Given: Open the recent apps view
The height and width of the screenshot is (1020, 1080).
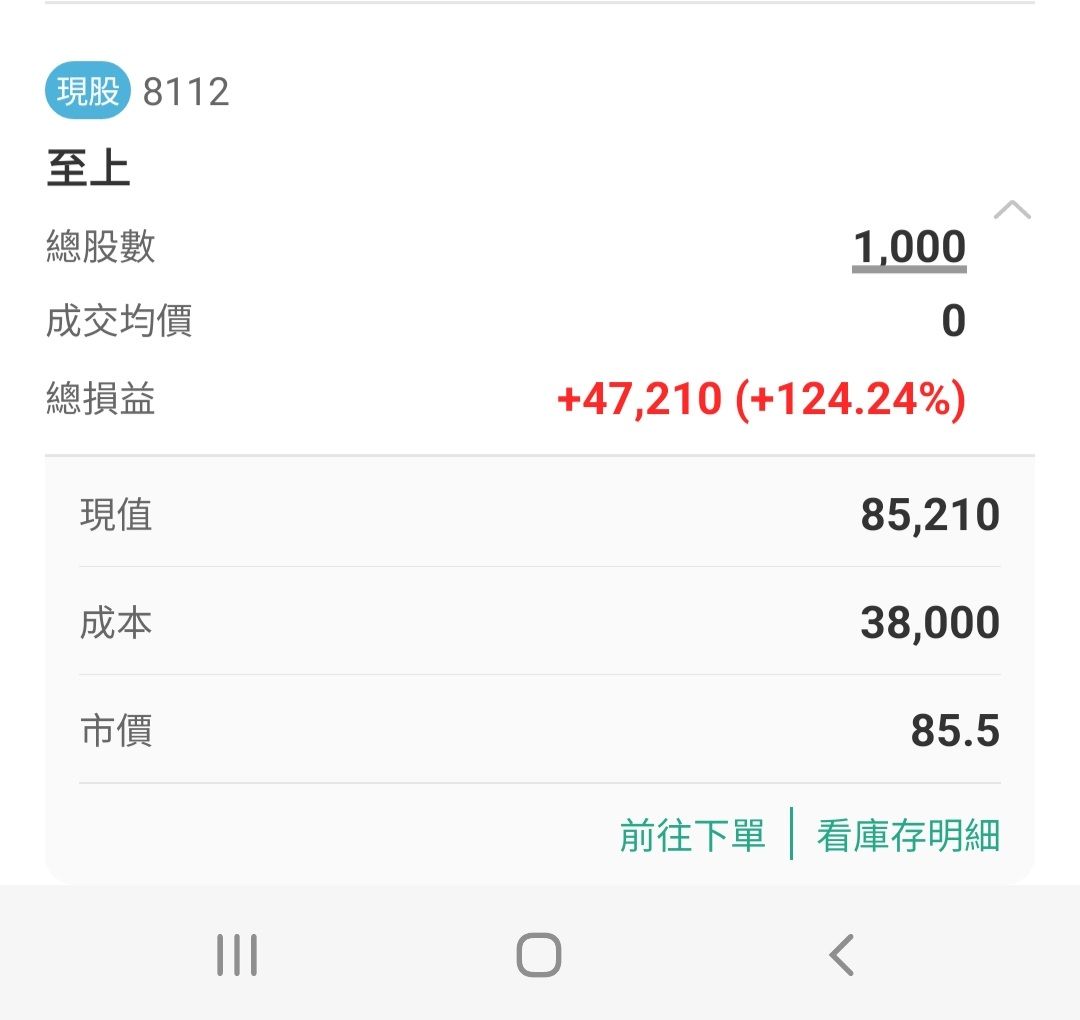Looking at the screenshot, I should [237, 955].
